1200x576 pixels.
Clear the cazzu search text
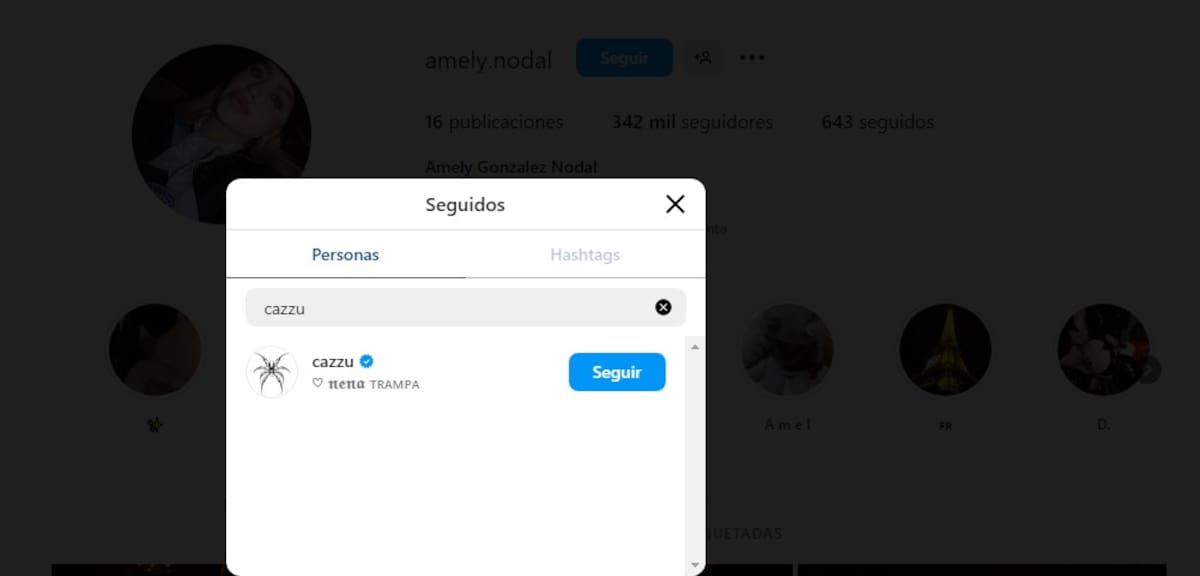[663, 308]
